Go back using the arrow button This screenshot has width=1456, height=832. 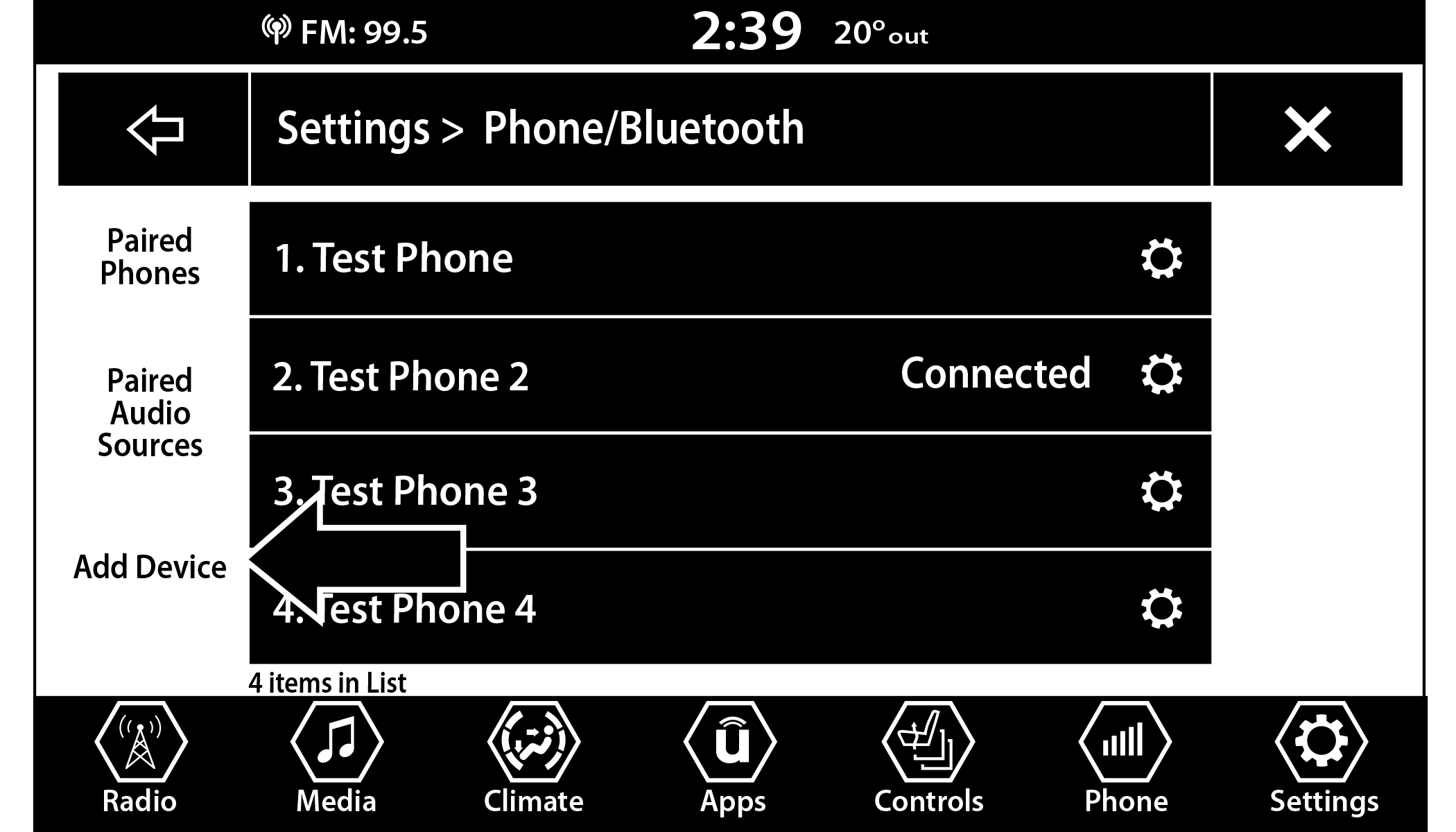pyautogui.click(x=154, y=129)
